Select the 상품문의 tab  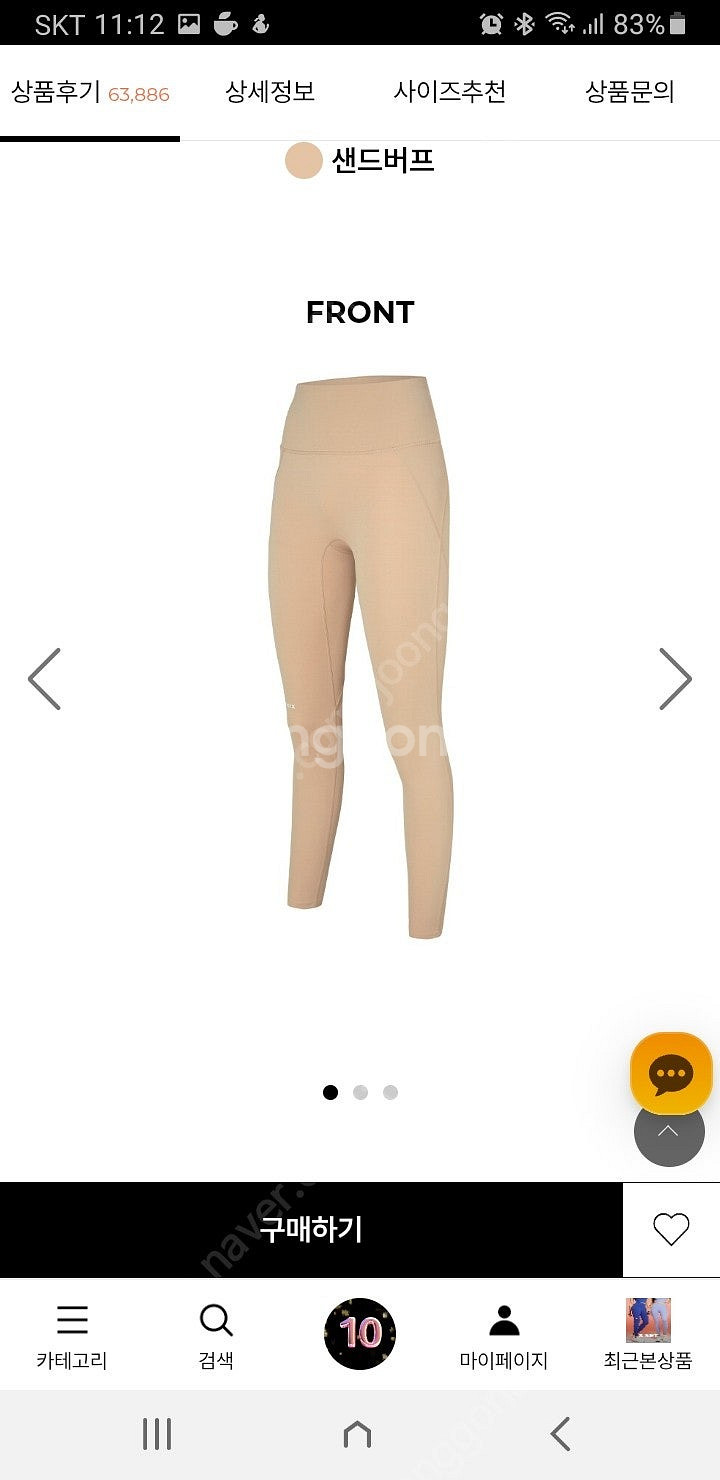[x=630, y=93]
